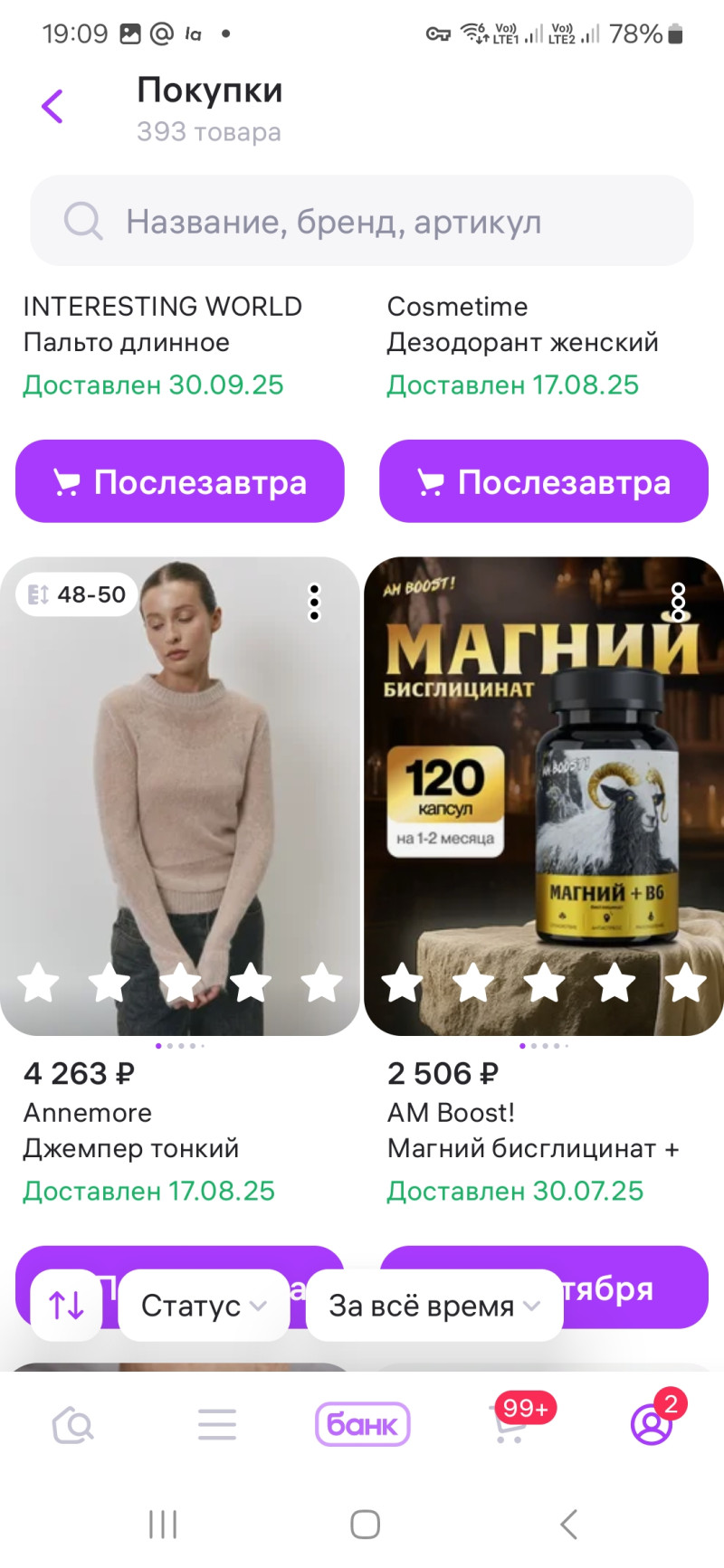Viewport: 724px width, 1568px height.
Task: Switch to the home search tab
Action: coord(72,1425)
